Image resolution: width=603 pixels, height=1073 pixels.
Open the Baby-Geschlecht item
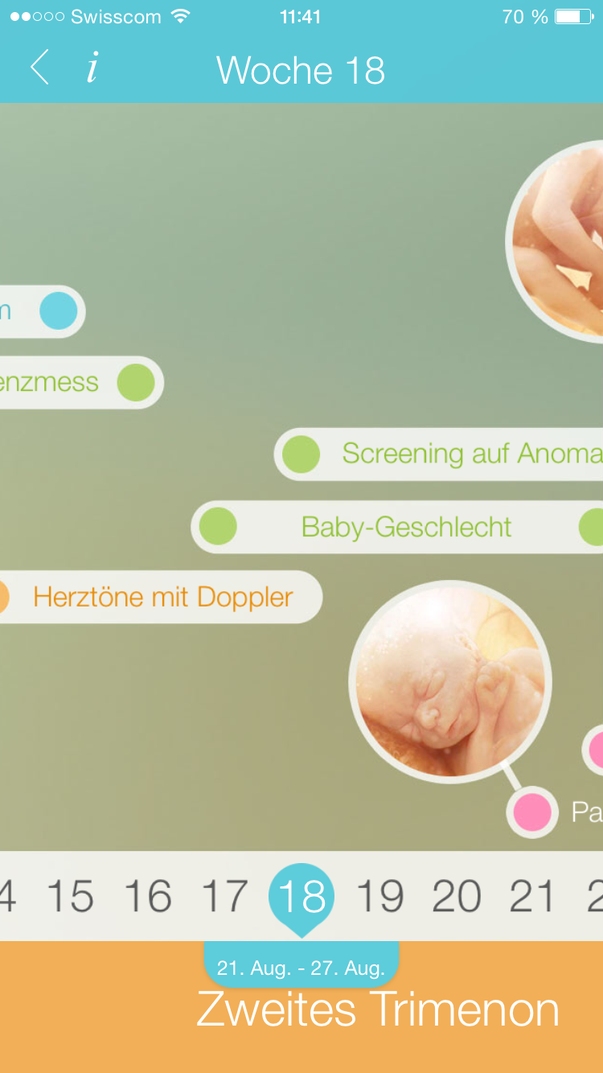coord(406,527)
